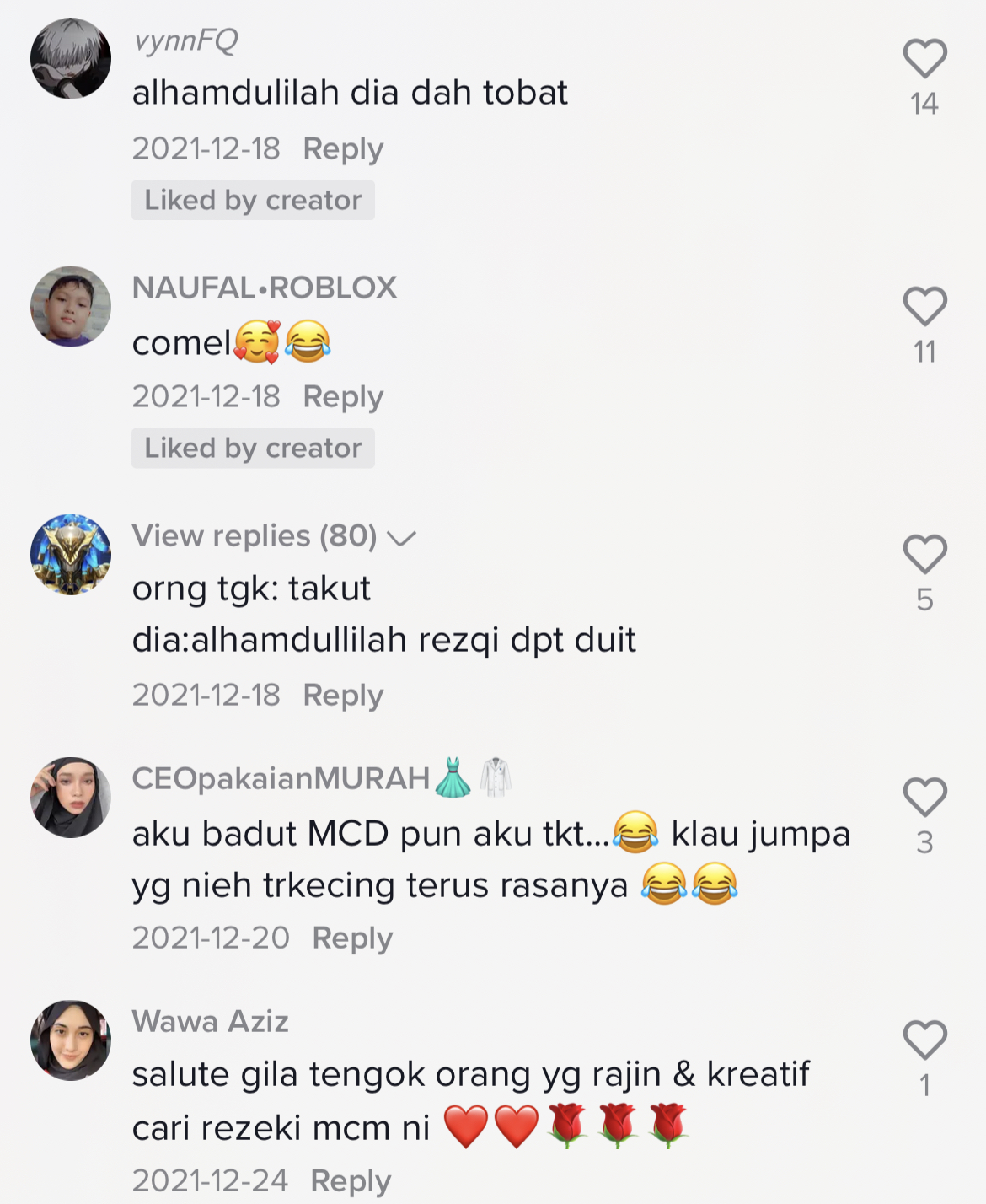986x1204 pixels.
Task: Reply to Wawa Aziz's comment
Action: coord(351,1181)
